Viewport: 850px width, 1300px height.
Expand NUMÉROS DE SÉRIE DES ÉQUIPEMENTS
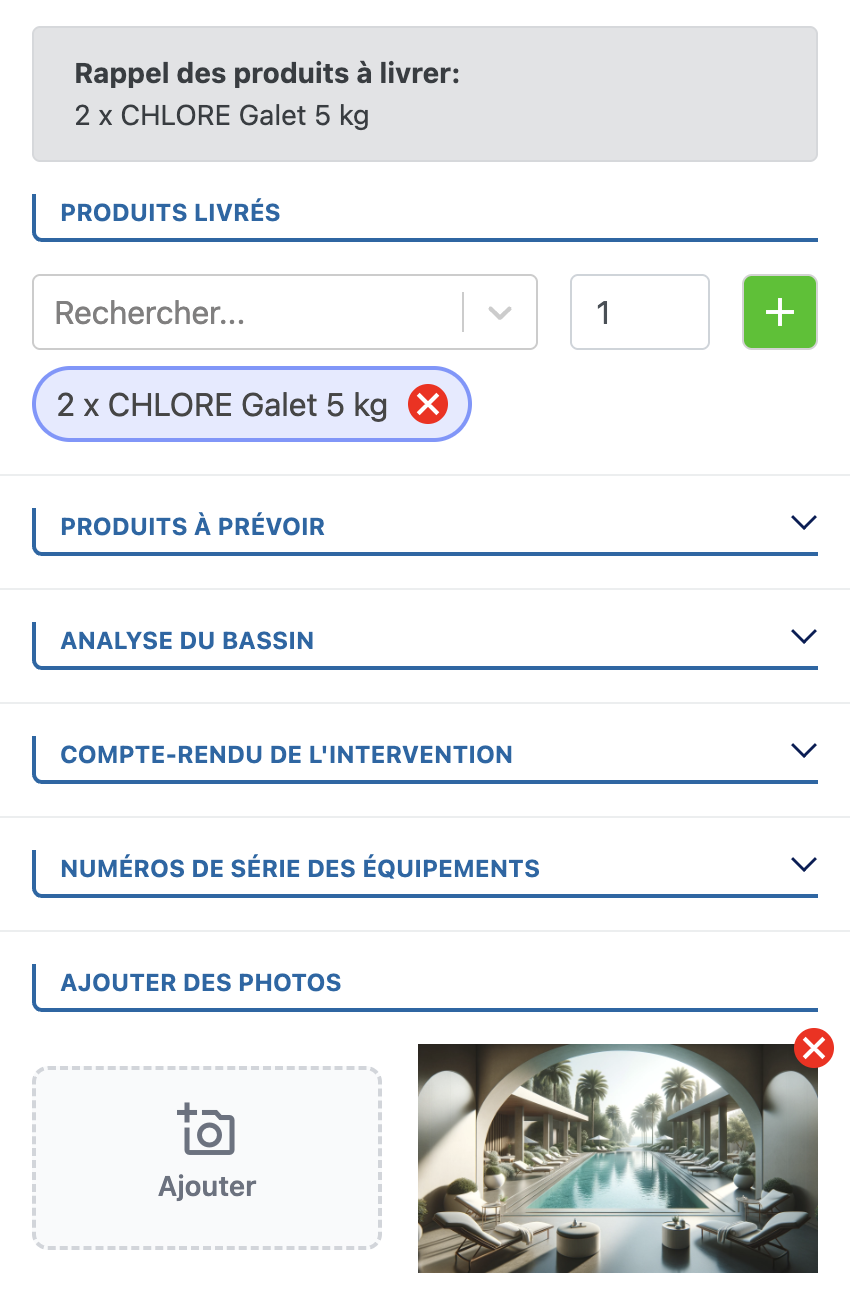(803, 864)
